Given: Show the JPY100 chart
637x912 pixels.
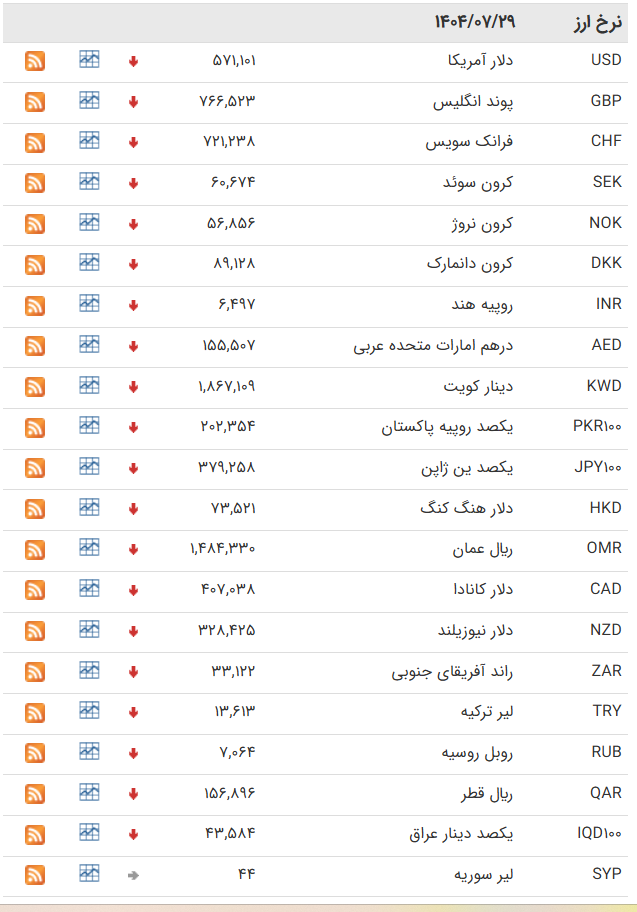Looking at the screenshot, I should coord(89,466).
